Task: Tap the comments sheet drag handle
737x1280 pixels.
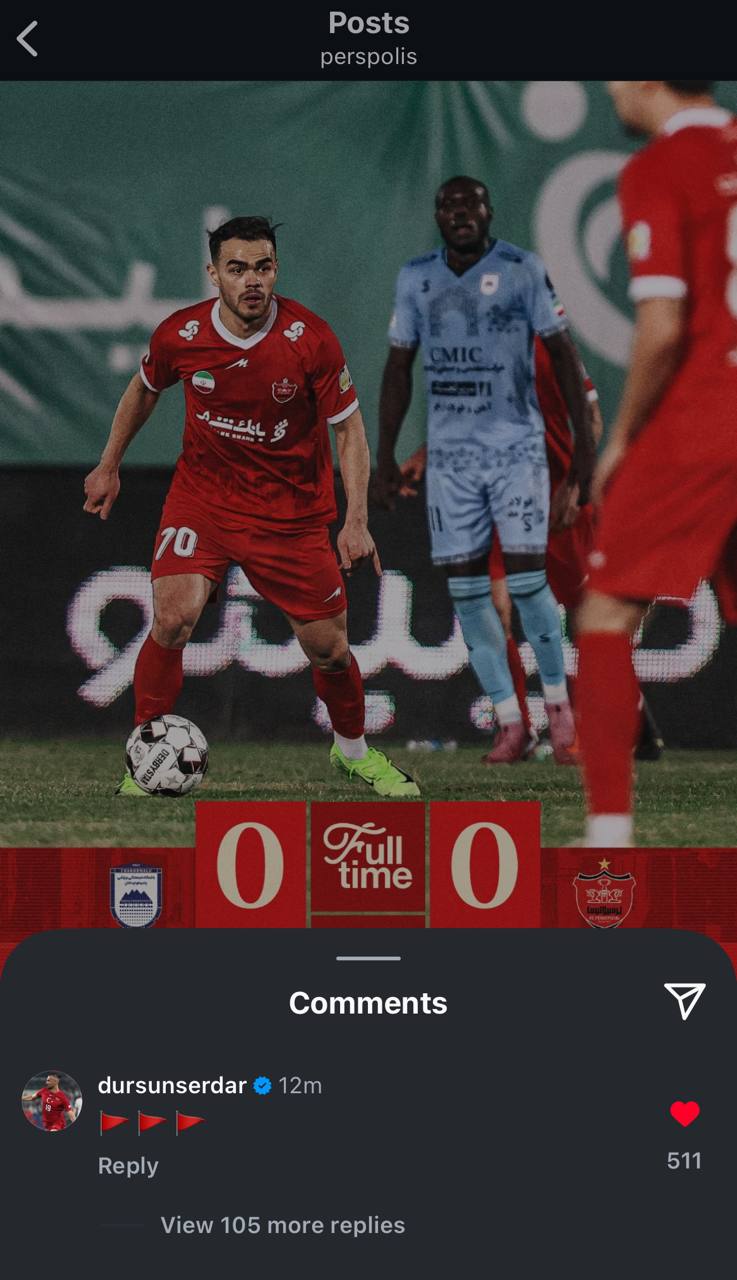Action: [368, 958]
